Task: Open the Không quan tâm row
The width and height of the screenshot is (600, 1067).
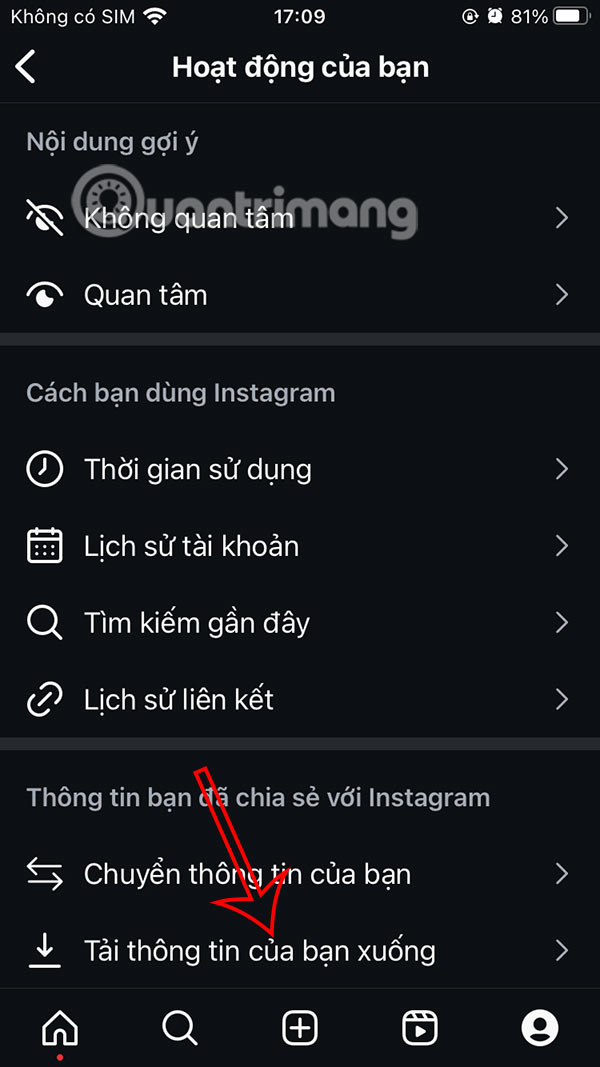Action: [300, 218]
